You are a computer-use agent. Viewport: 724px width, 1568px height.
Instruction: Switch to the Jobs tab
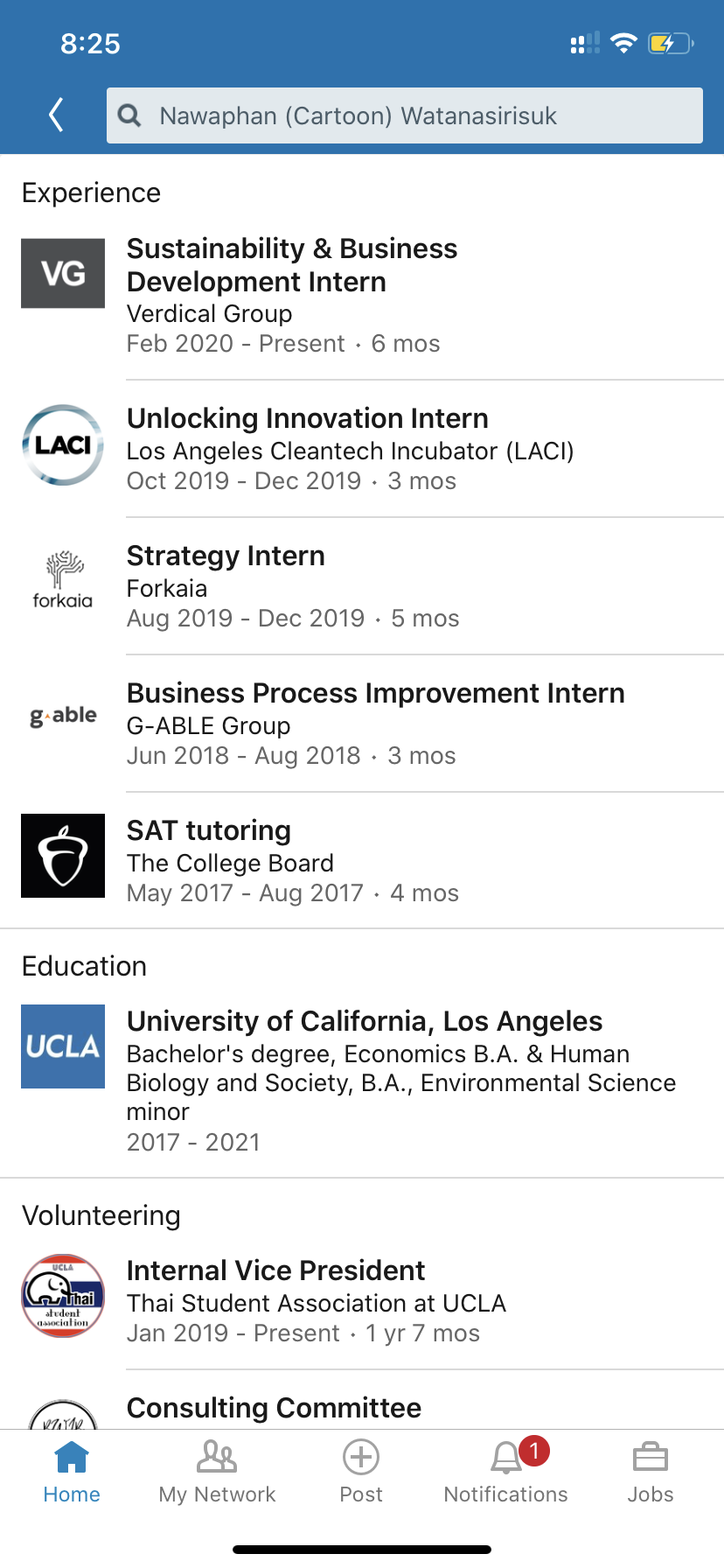pos(650,1472)
